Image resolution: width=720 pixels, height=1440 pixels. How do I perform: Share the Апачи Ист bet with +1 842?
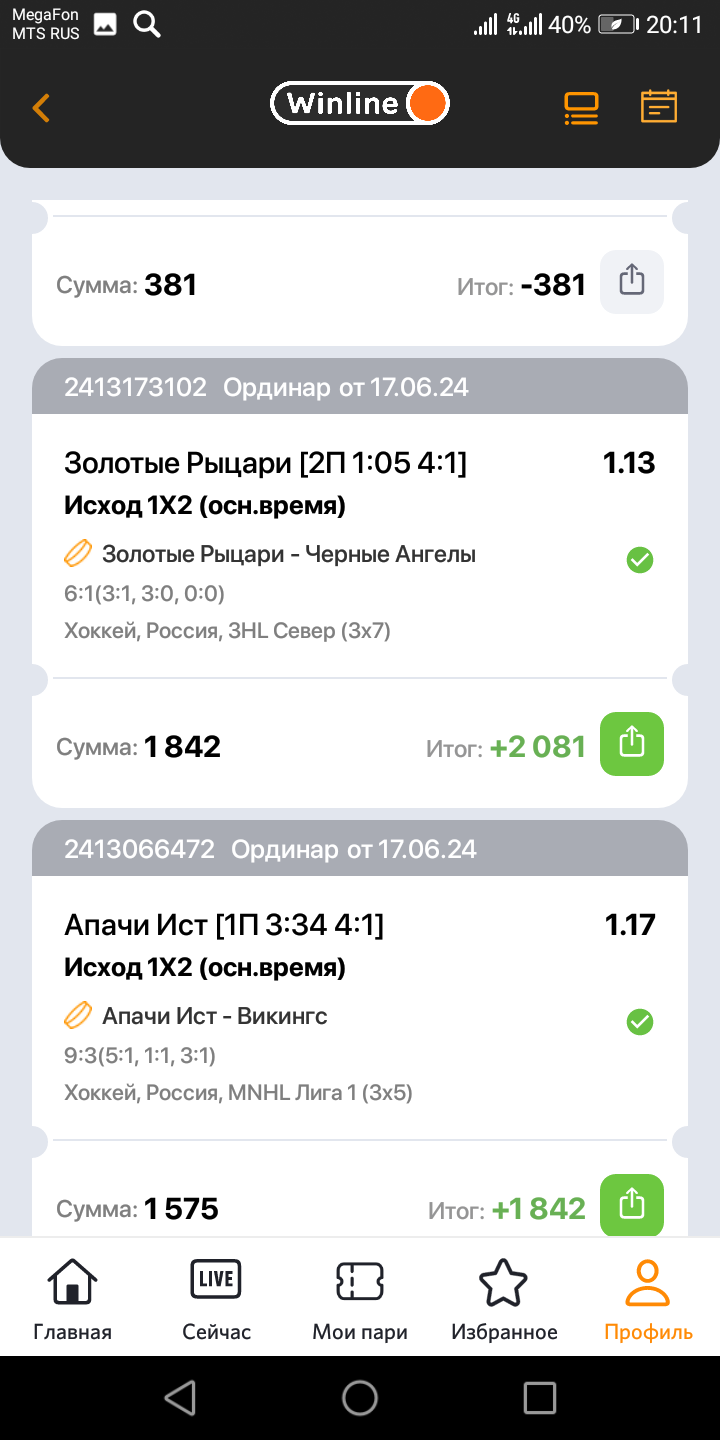631,1206
